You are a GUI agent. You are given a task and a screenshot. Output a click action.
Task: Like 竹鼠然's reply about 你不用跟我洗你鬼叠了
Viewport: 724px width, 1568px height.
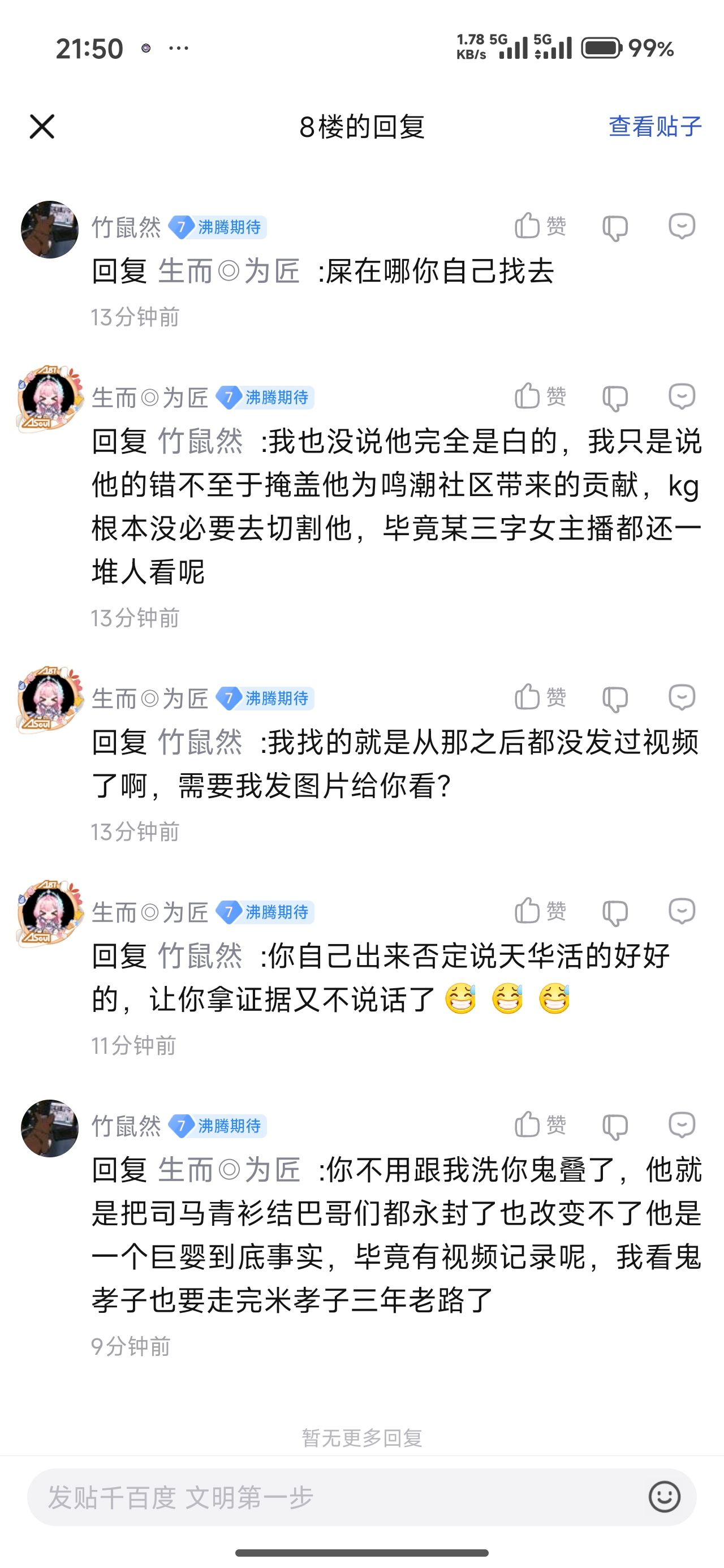click(x=540, y=1125)
